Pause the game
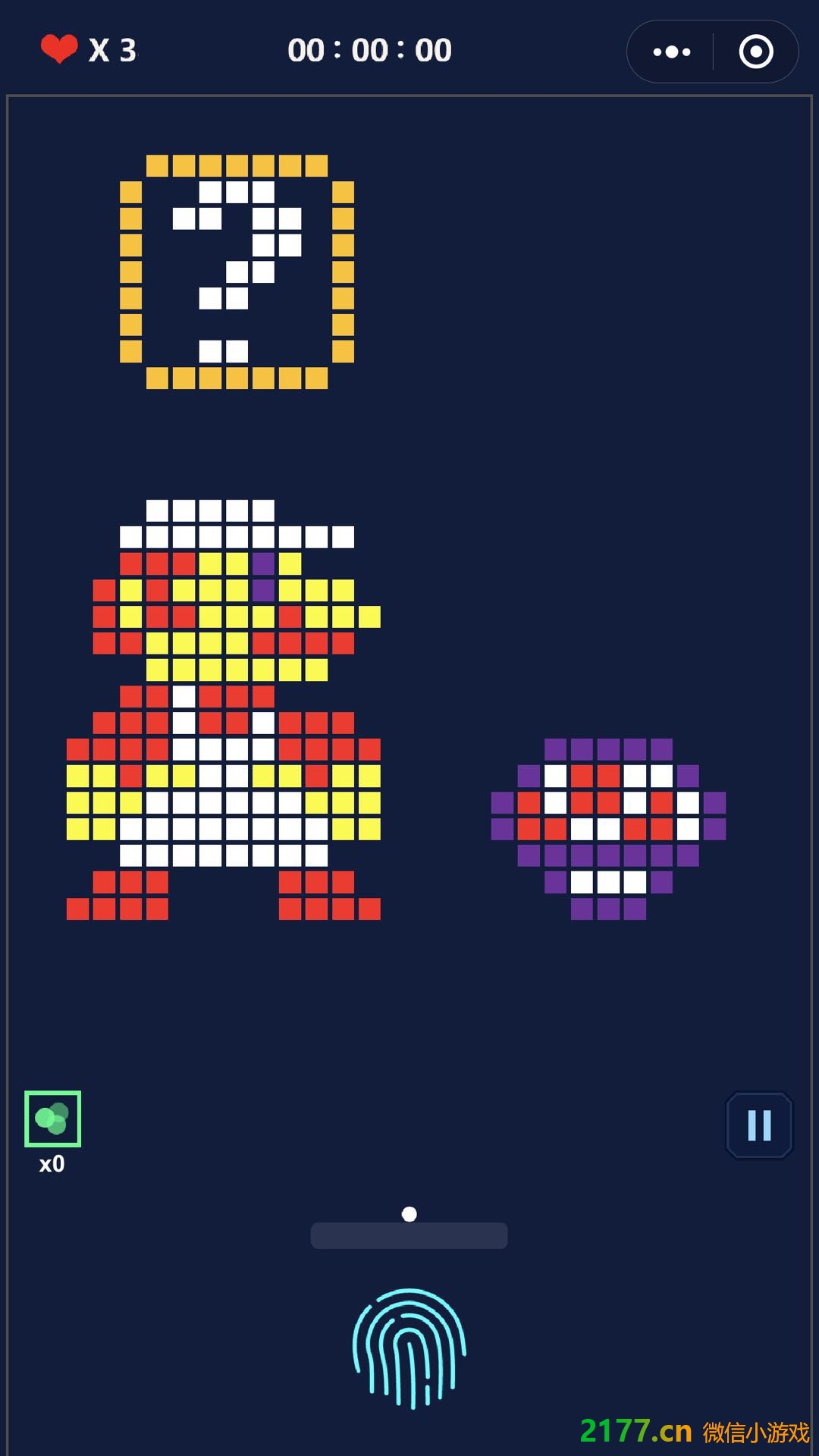The image size is (819, 1456). pos(759,1125)
